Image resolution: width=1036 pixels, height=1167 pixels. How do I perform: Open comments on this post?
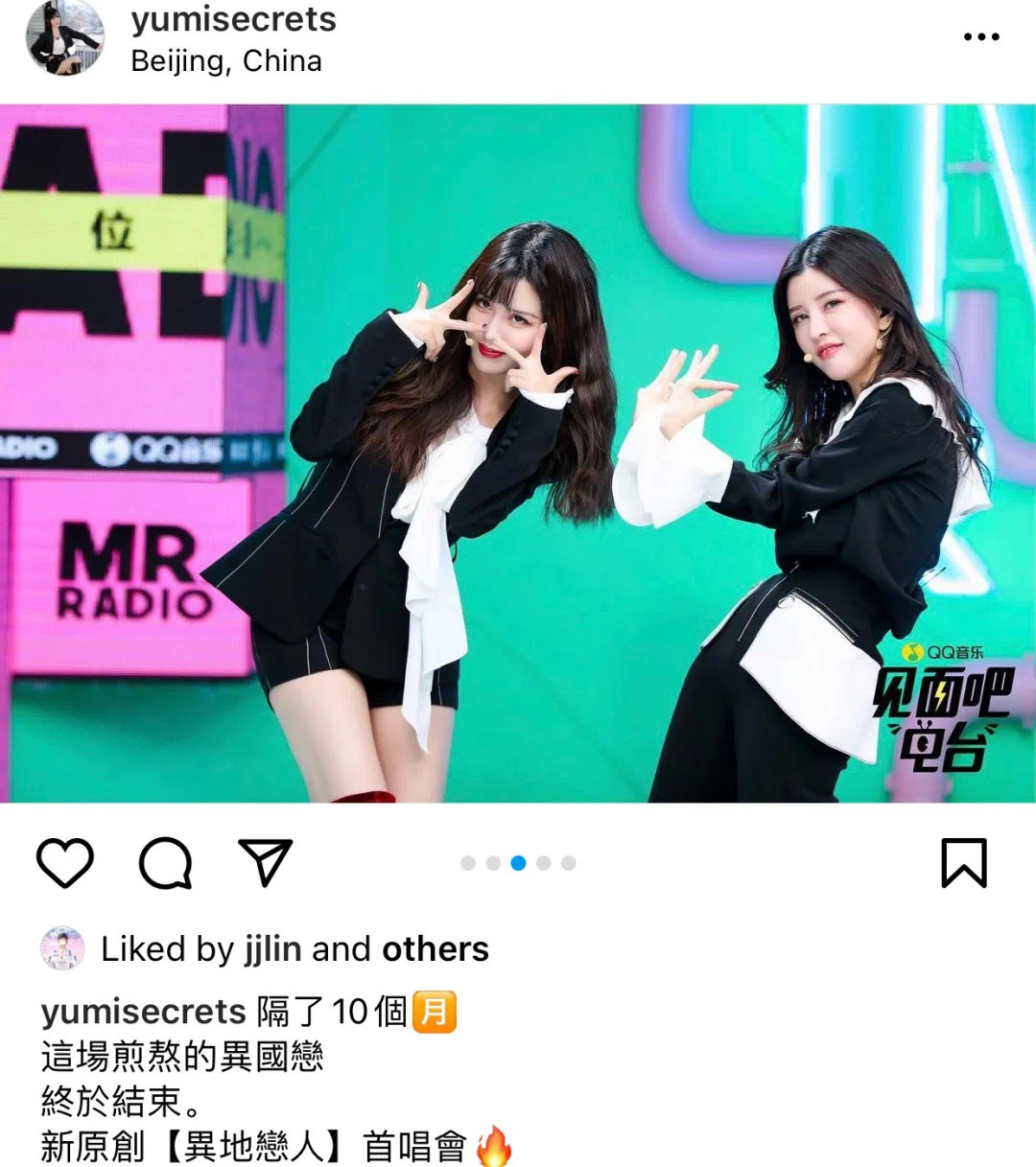click(165, 862)
